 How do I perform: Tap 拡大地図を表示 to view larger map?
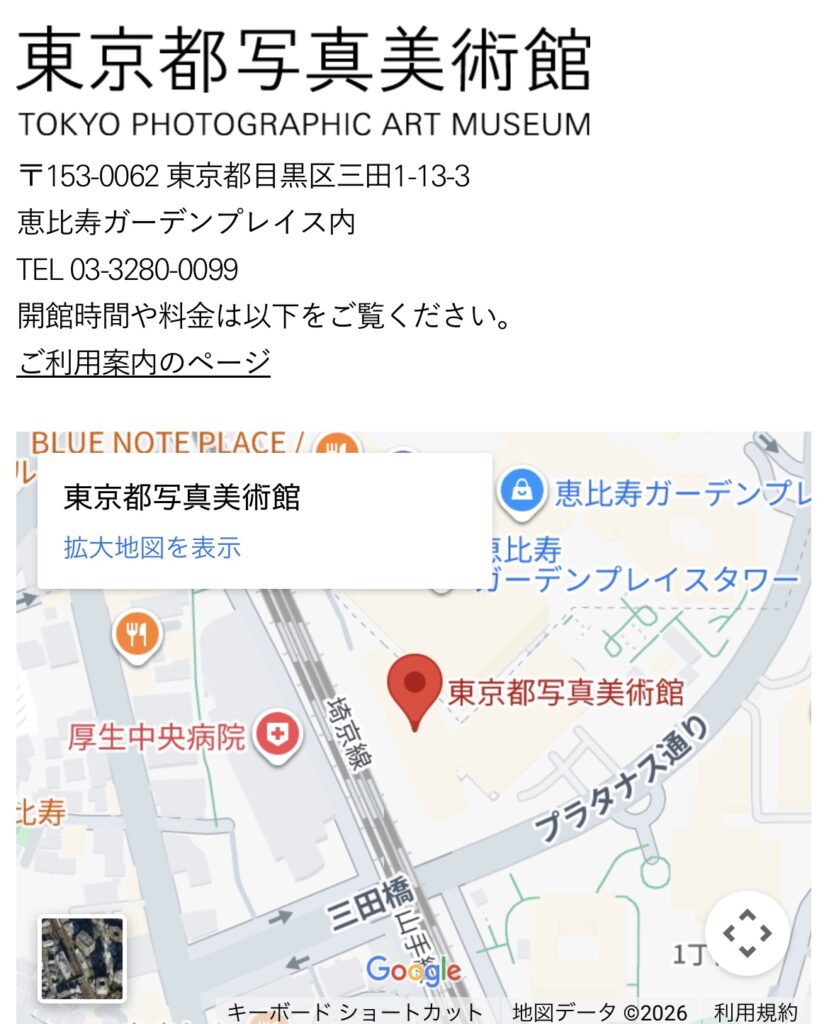tap(152, 548)
